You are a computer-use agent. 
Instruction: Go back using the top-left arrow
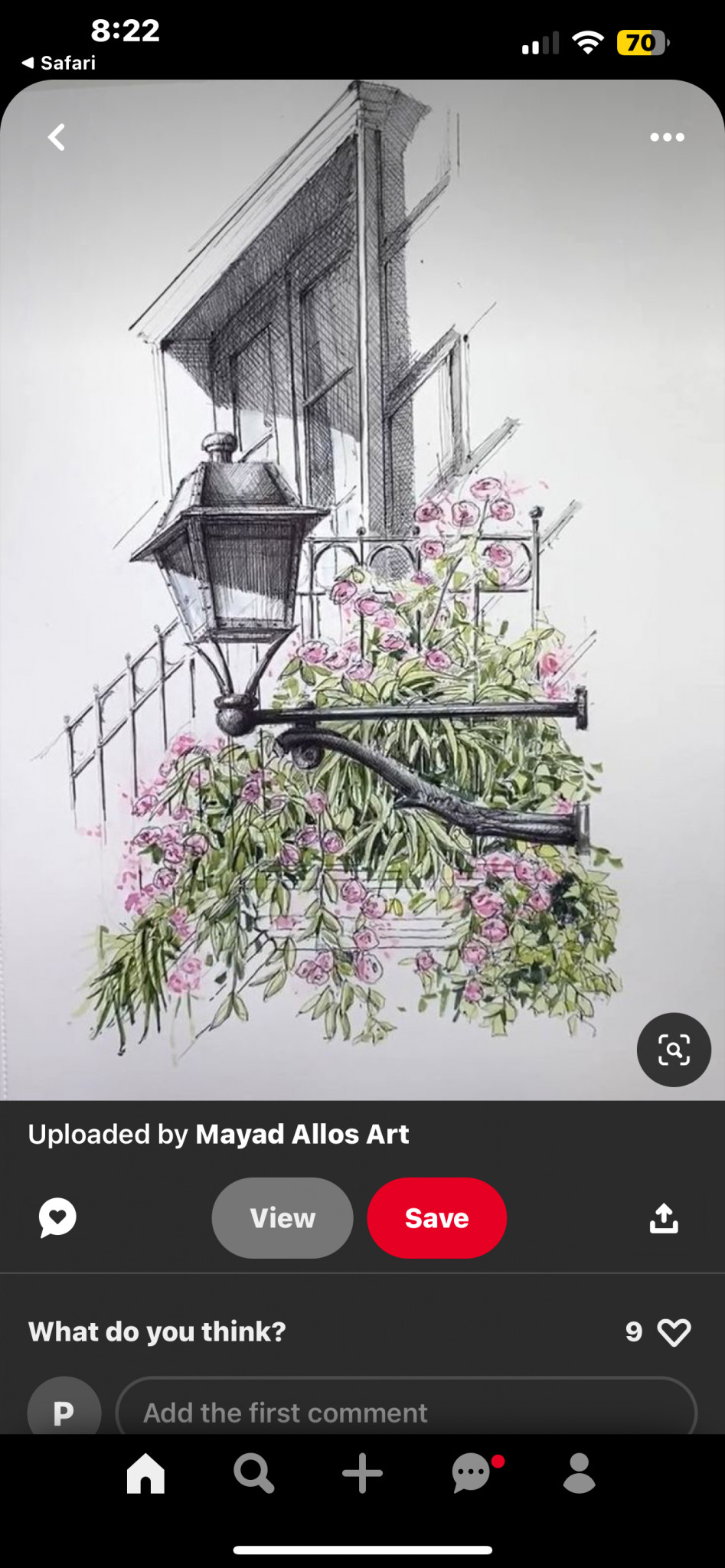point(57,138)
